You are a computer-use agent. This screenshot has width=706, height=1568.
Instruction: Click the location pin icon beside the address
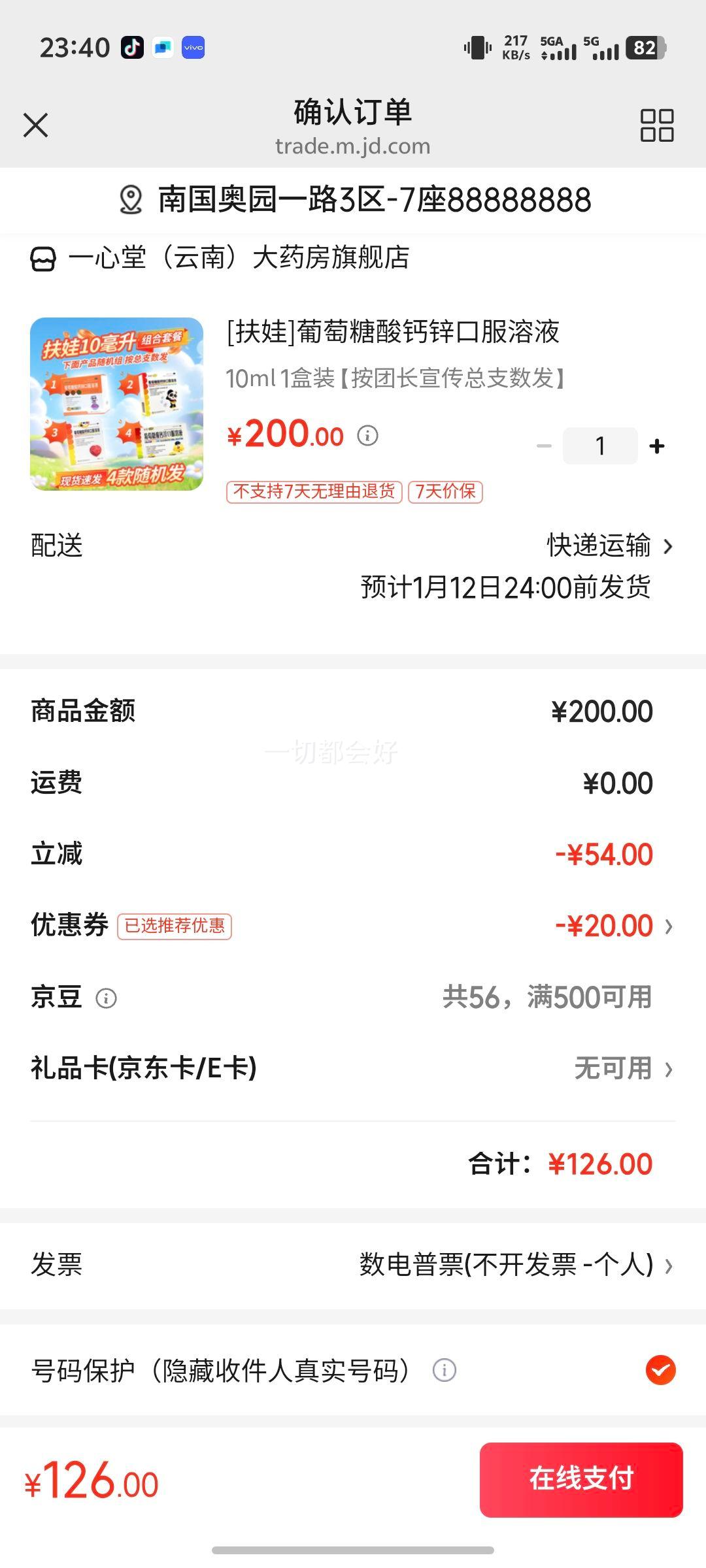pyautogui.click(x=131, y=201)
